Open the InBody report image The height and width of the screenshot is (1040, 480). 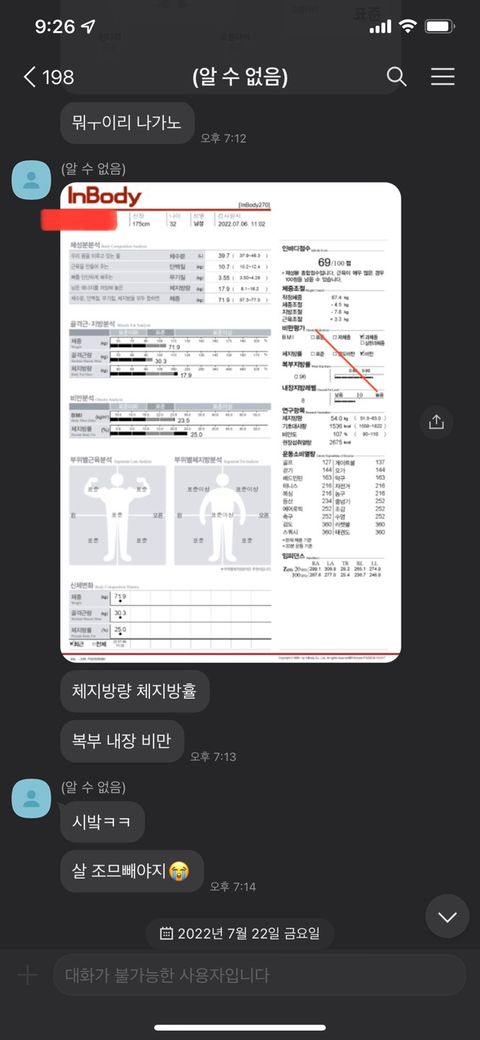pyautogui.click(x=231, y=422)
